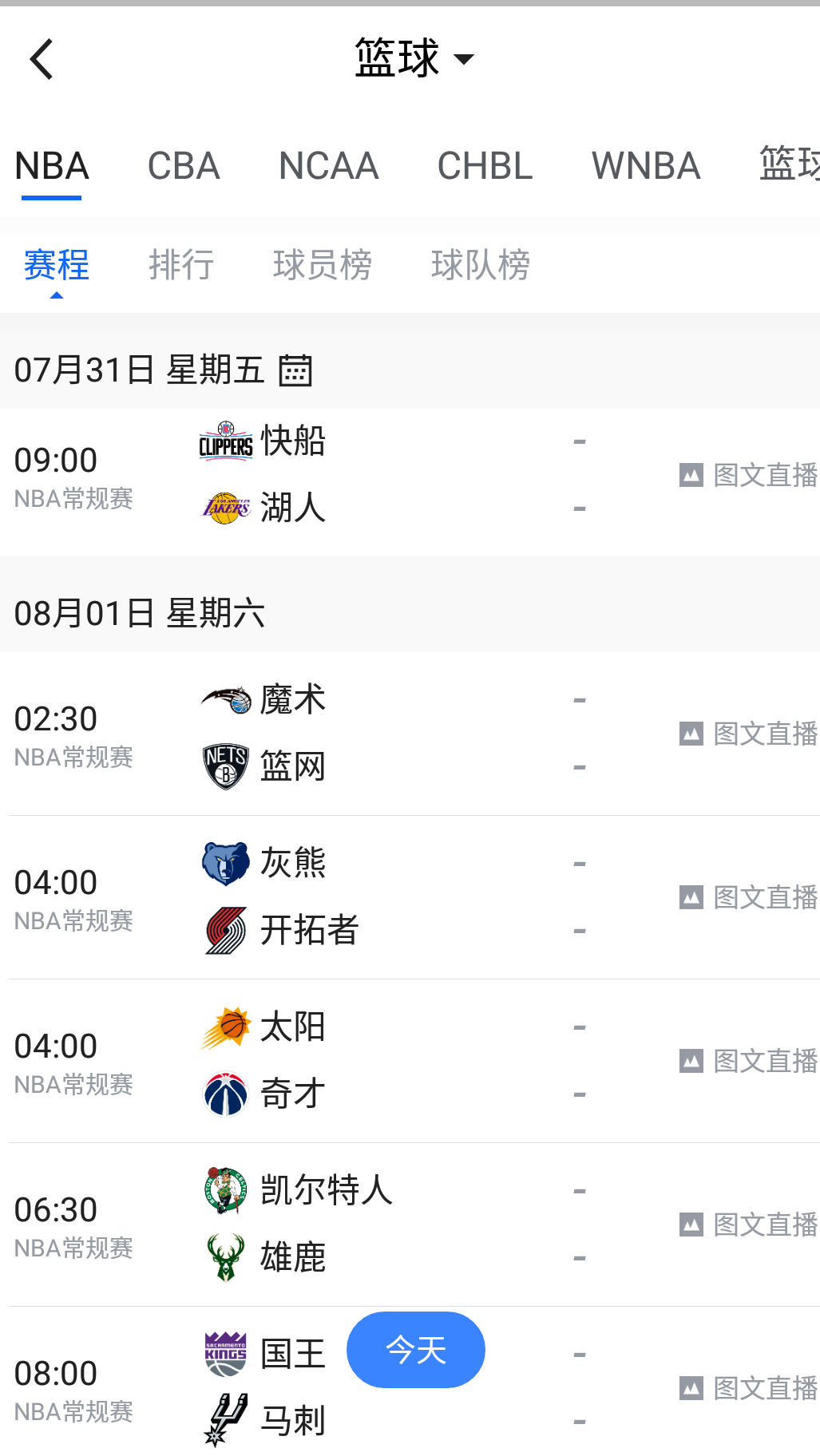Open the 球员榜 player leaderboard tab
The height and width of the screenshot is (1456, 820).
pyautogui.click(x=322, y=265)
